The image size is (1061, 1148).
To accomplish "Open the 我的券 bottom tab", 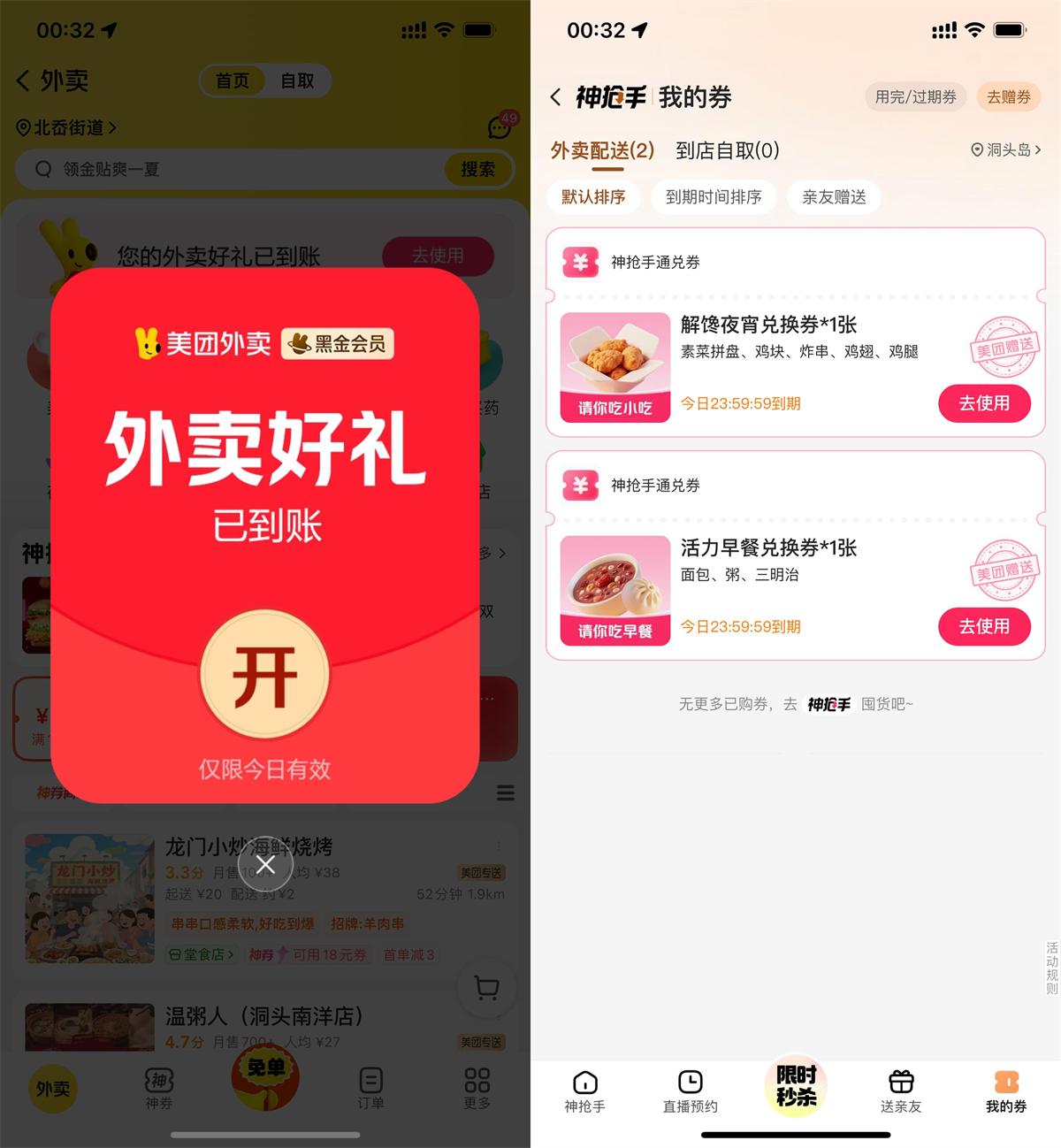I will [1006, 1091].
